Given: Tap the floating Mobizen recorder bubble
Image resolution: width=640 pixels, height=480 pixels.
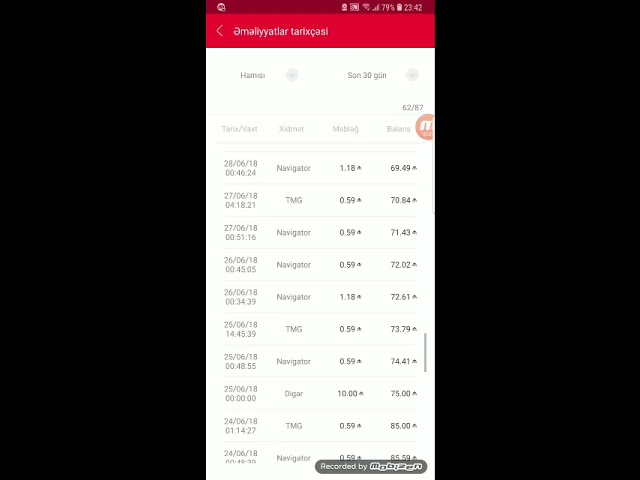Looking at the screenshot, I should [x=425, y=127].
